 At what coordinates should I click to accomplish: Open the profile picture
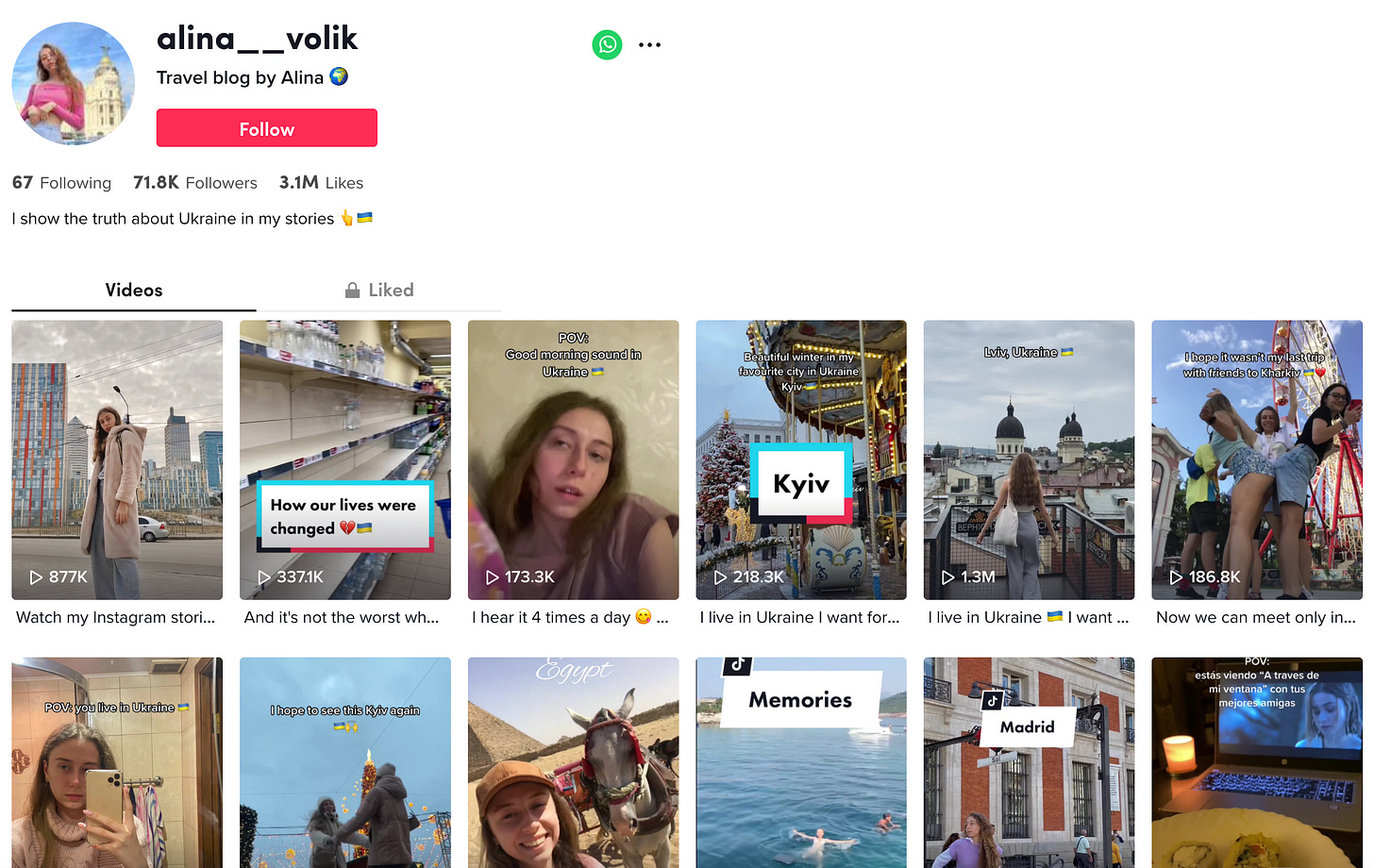(x=74, y=83)
